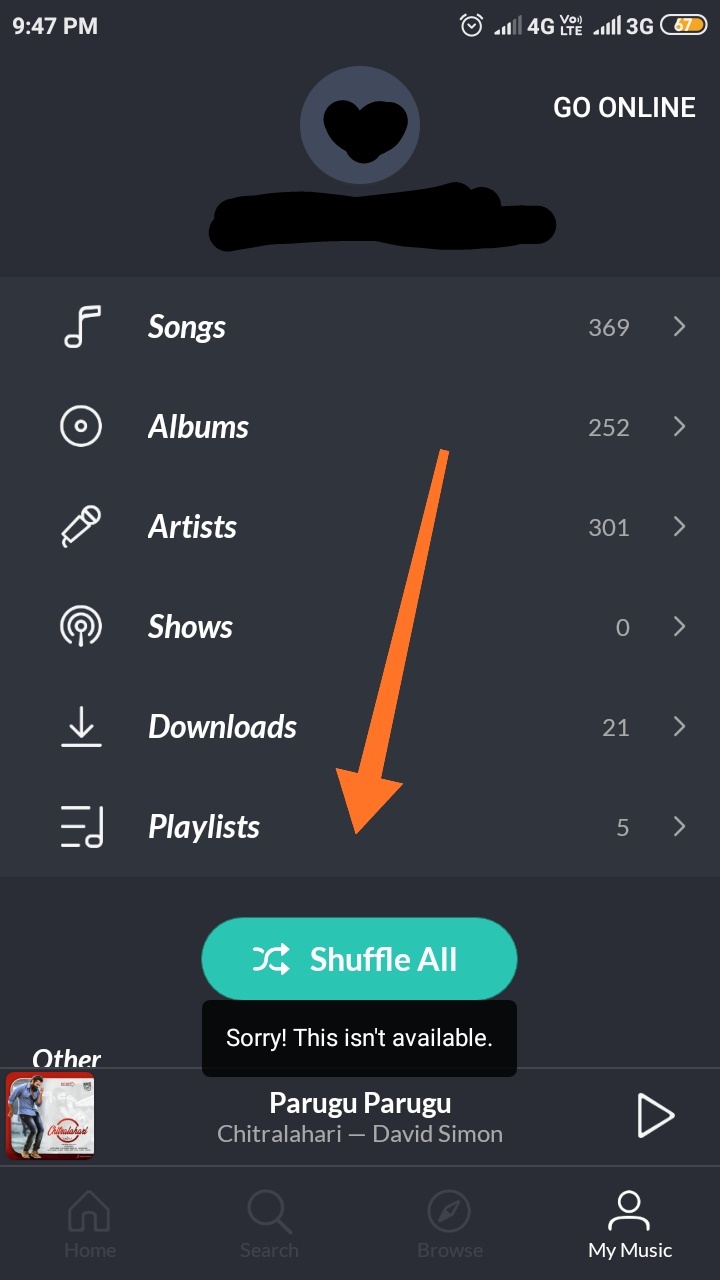Switch to the Browse tab

(x=449, y=1225)
